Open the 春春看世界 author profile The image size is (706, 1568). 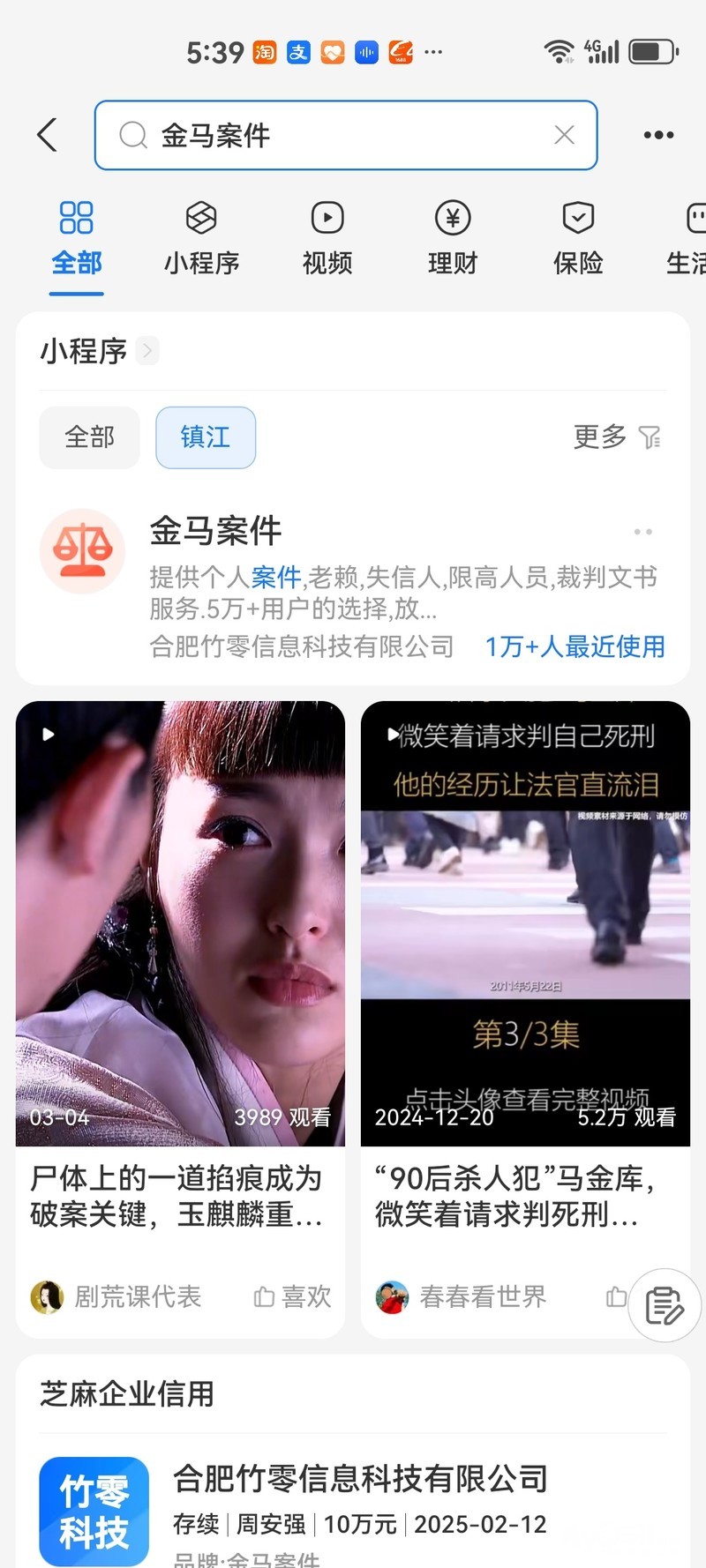[462, 1296]
